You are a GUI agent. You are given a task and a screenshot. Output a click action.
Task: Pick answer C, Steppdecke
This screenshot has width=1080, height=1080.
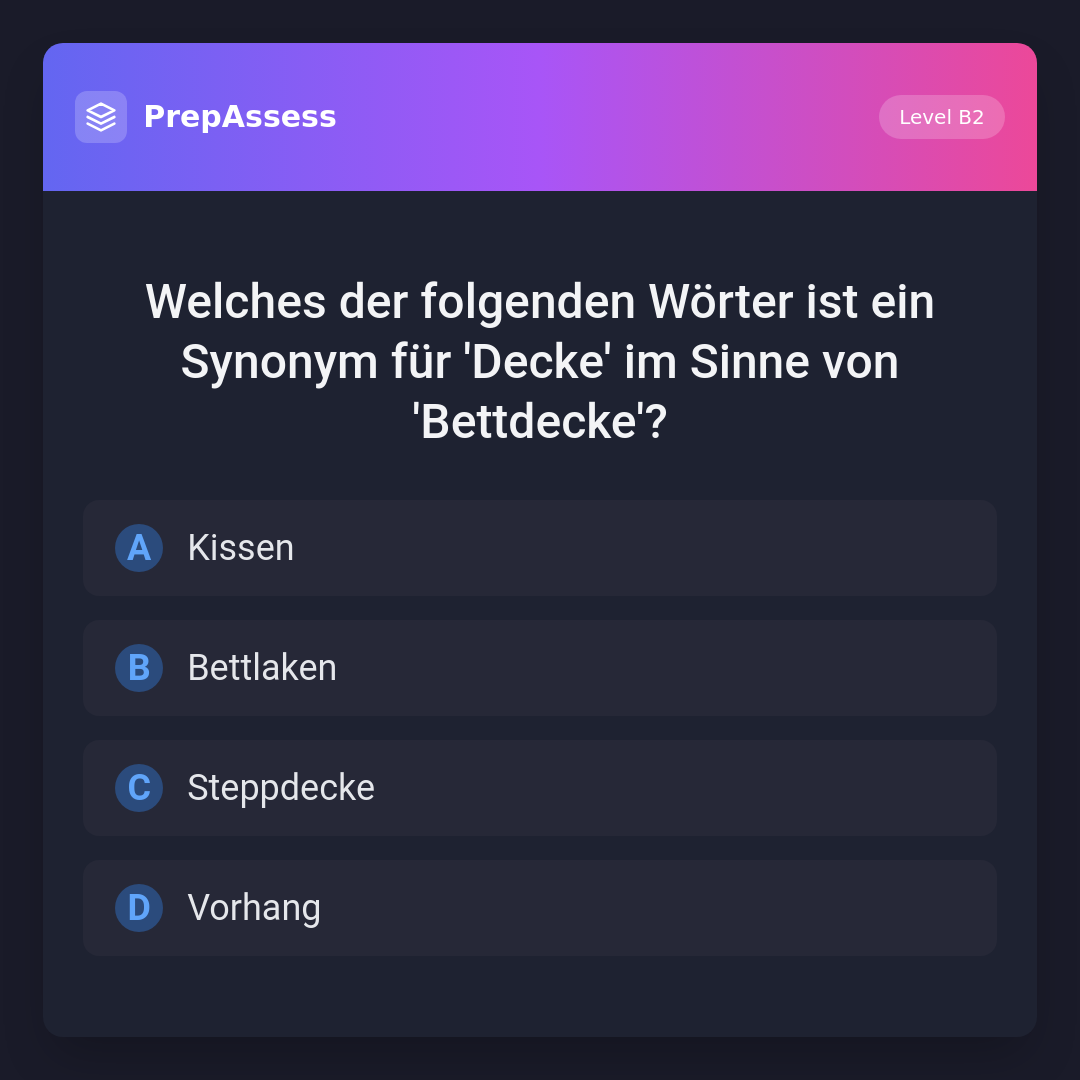pyautogui.click(x=540, y=788)
